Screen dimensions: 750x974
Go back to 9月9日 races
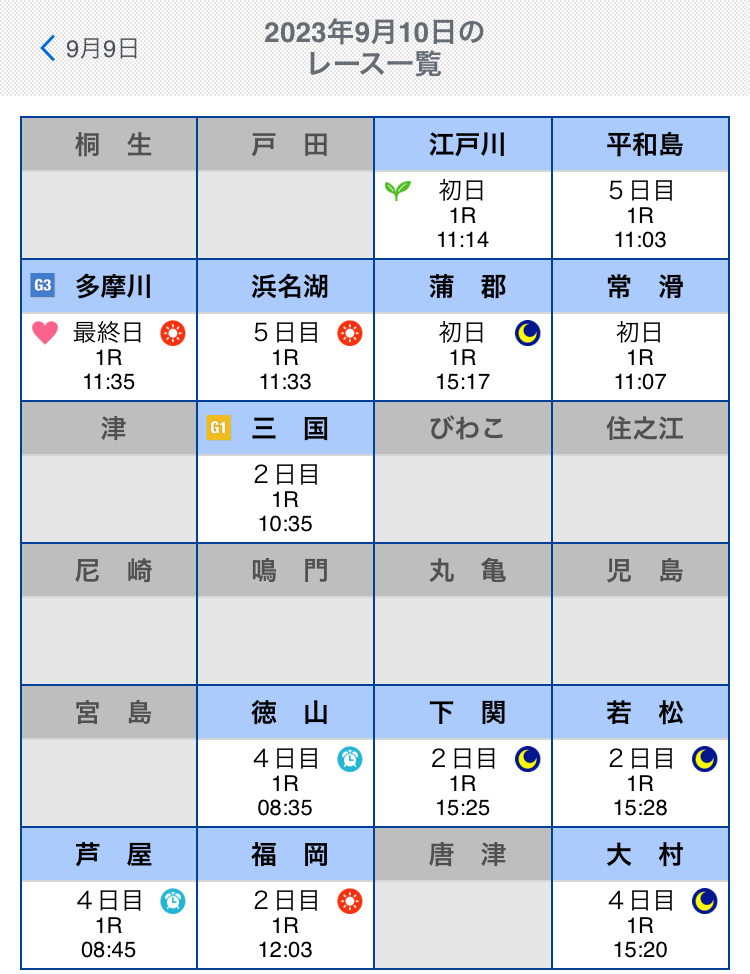pos(88,48)
